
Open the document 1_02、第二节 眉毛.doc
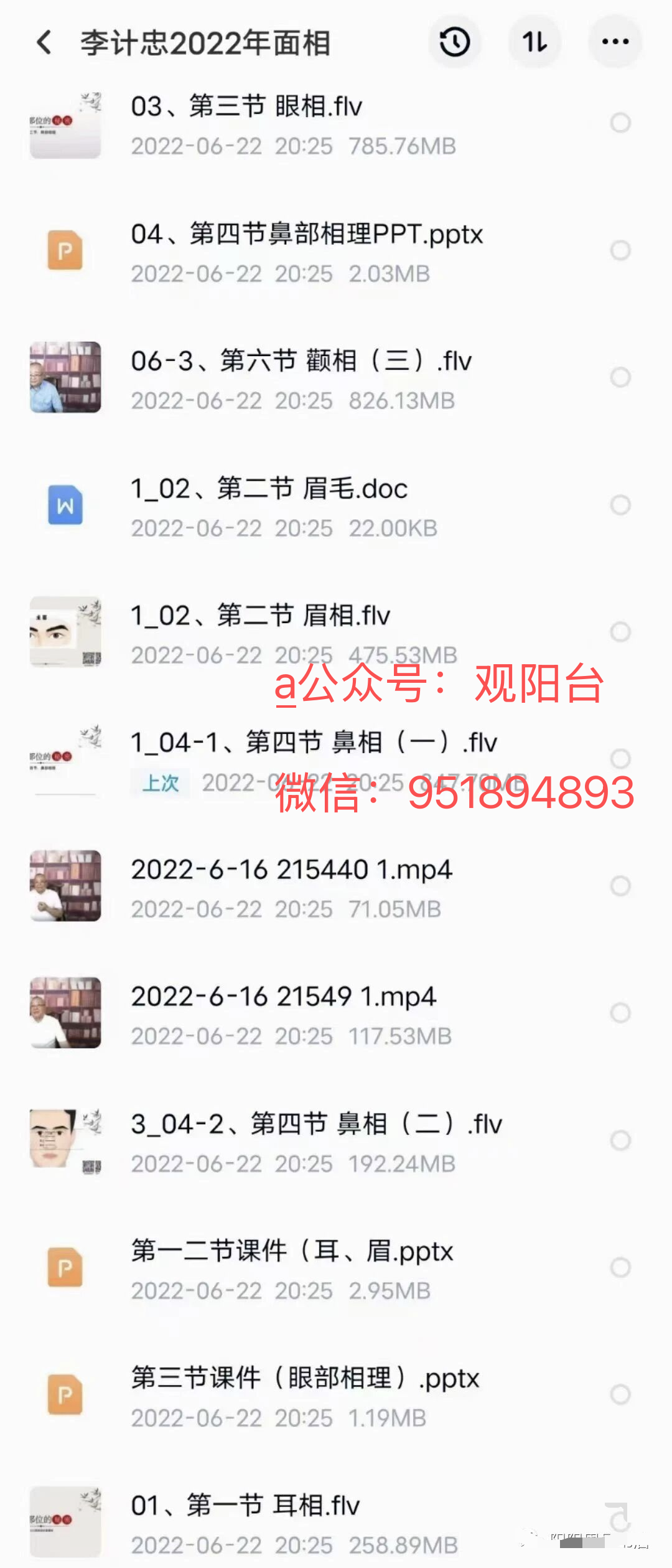click(x=269, y=489)
